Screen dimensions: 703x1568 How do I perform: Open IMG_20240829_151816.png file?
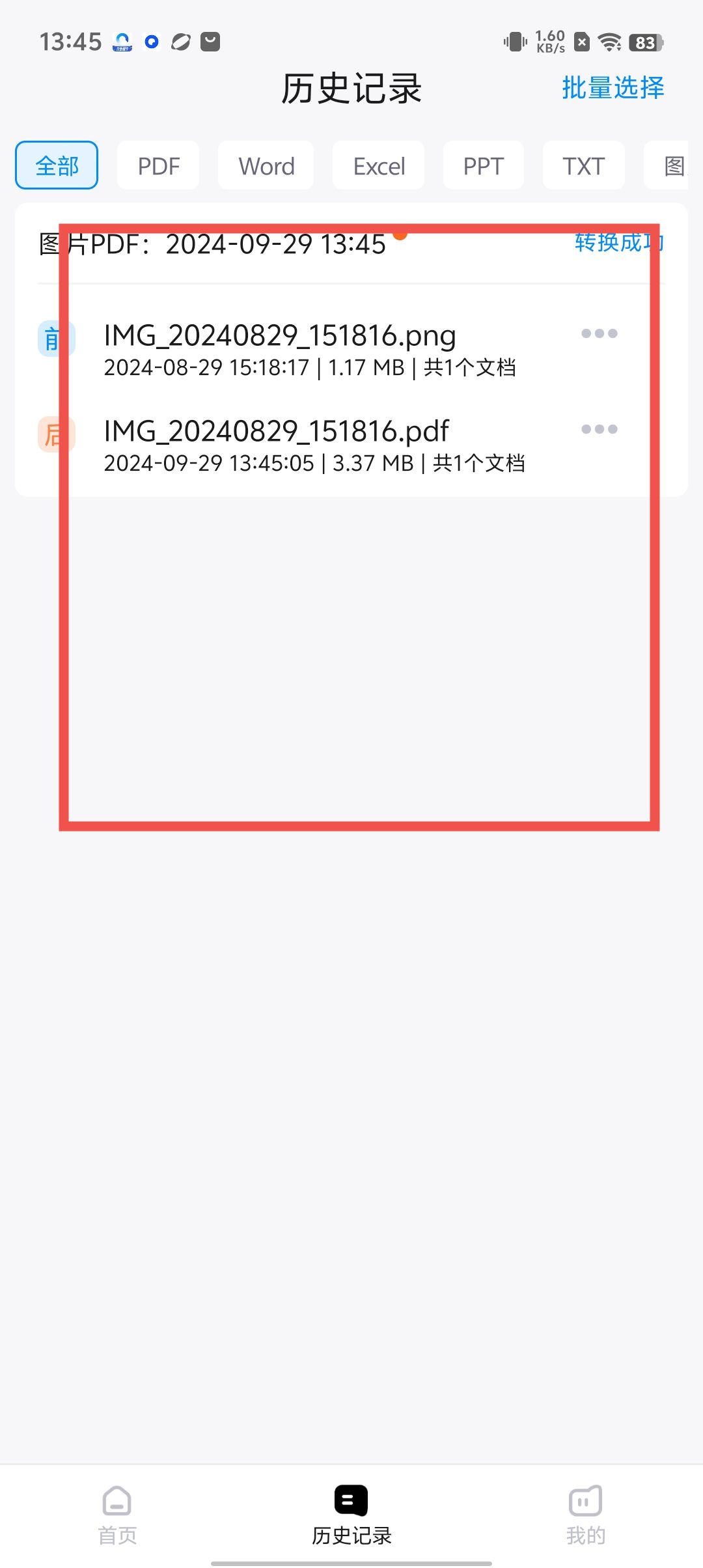click(x=280, y=337)
